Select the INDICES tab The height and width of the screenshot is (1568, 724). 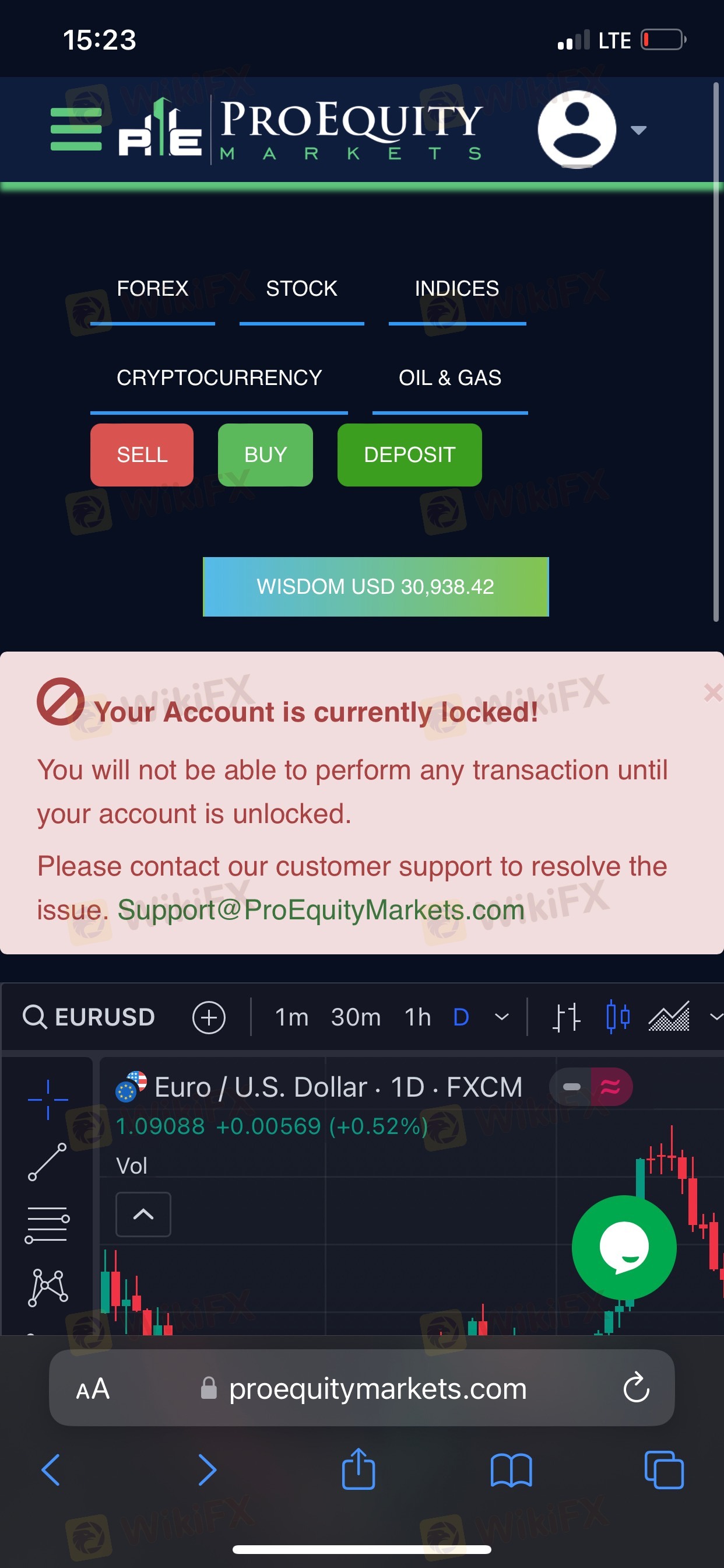pos(457,289)
